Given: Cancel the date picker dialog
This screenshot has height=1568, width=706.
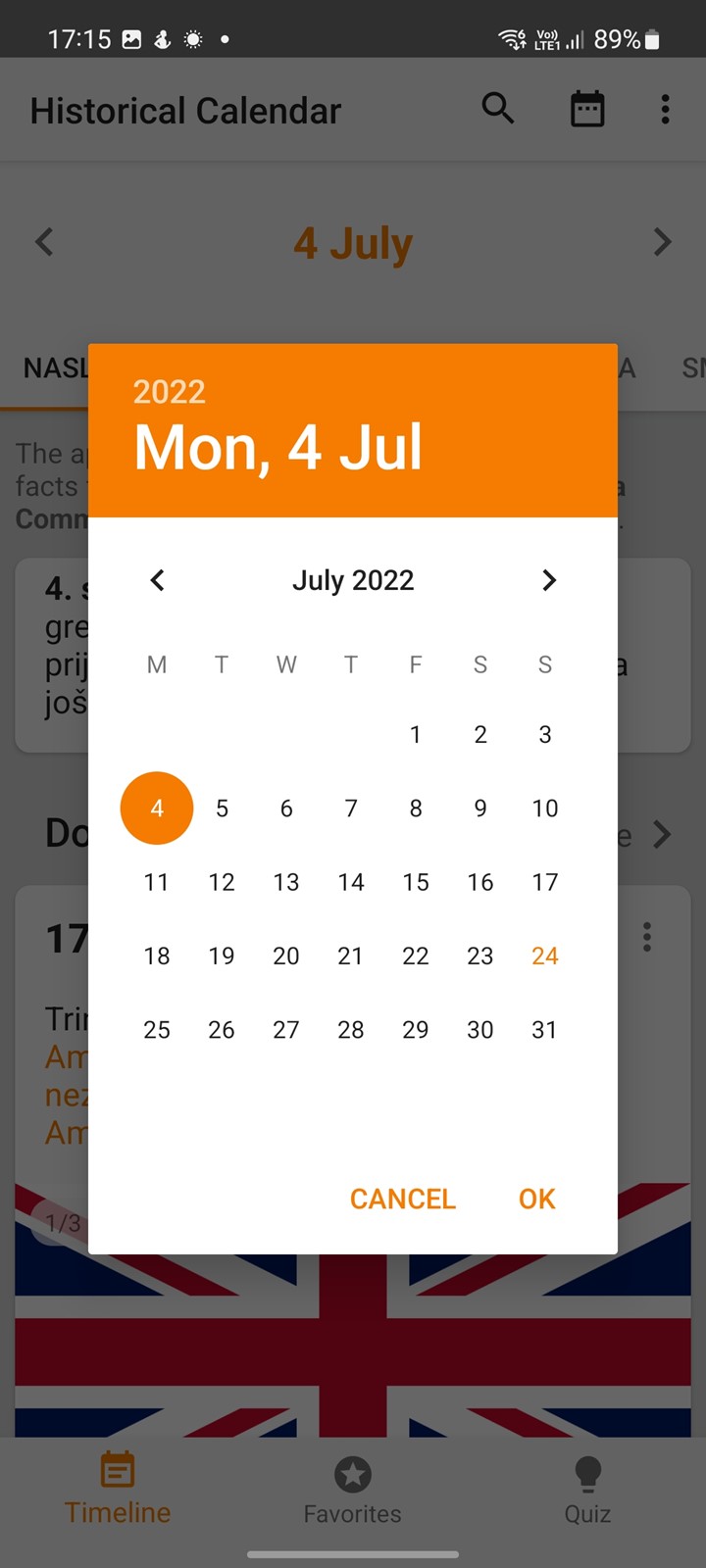Looking at the screenshot, I should click(403, 1199).
